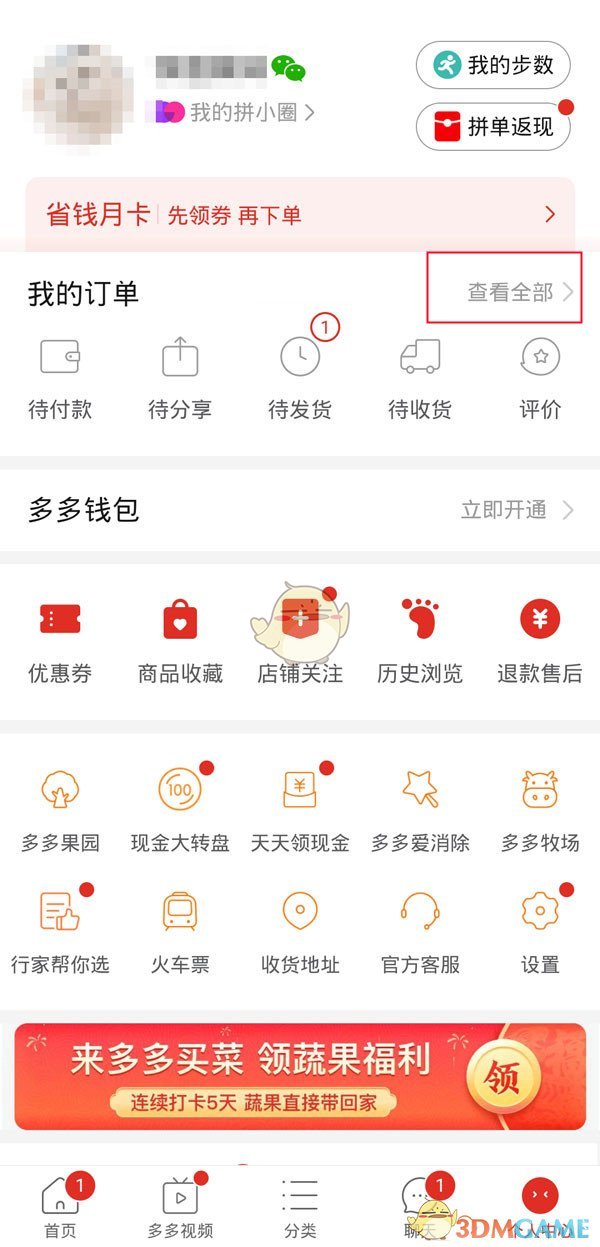Image resolution: width=600 pixels, height=1247 pixels.
Task: Open 我的拼小圈 link
Action: [x=241, y=113]
